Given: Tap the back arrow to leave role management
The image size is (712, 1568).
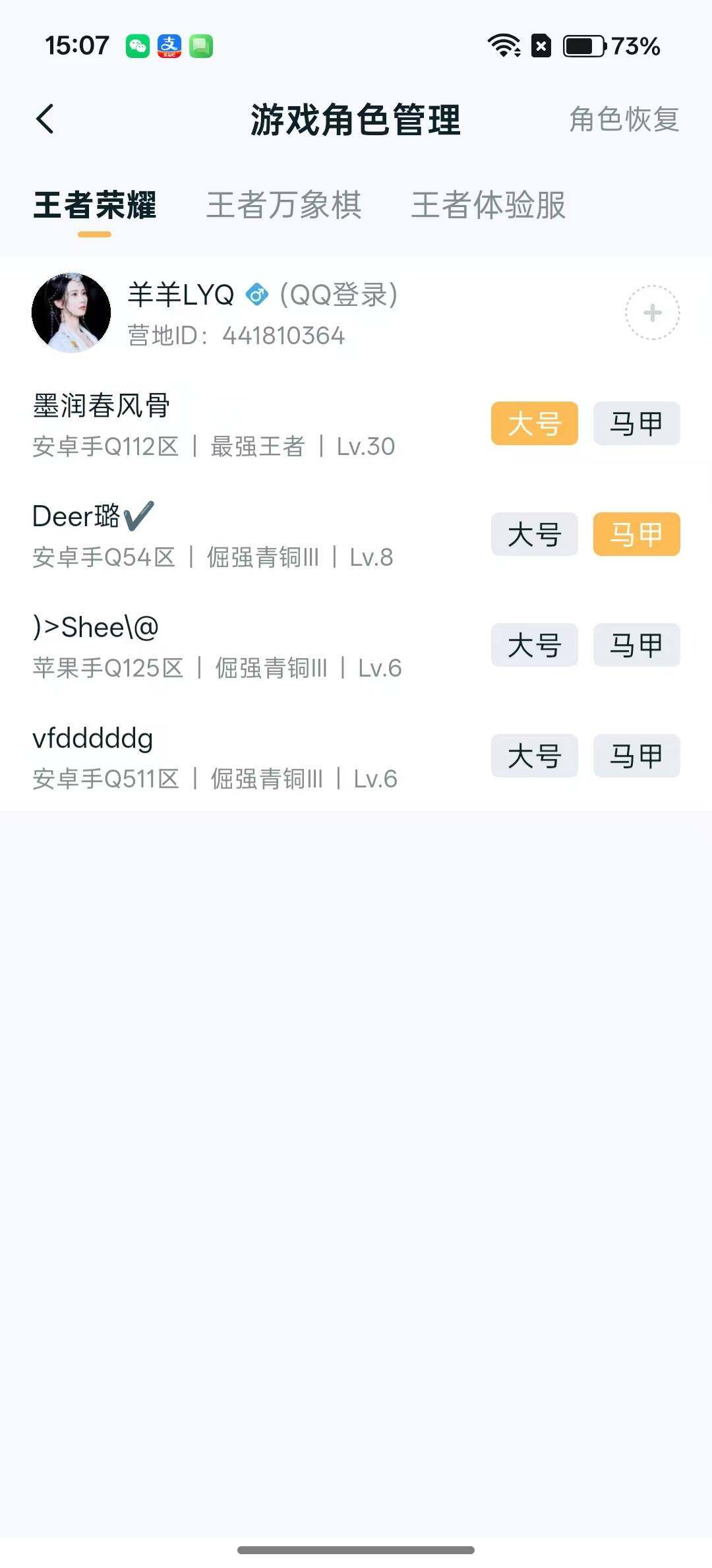Looking at the screenshot, I should [x=45, y=119].
